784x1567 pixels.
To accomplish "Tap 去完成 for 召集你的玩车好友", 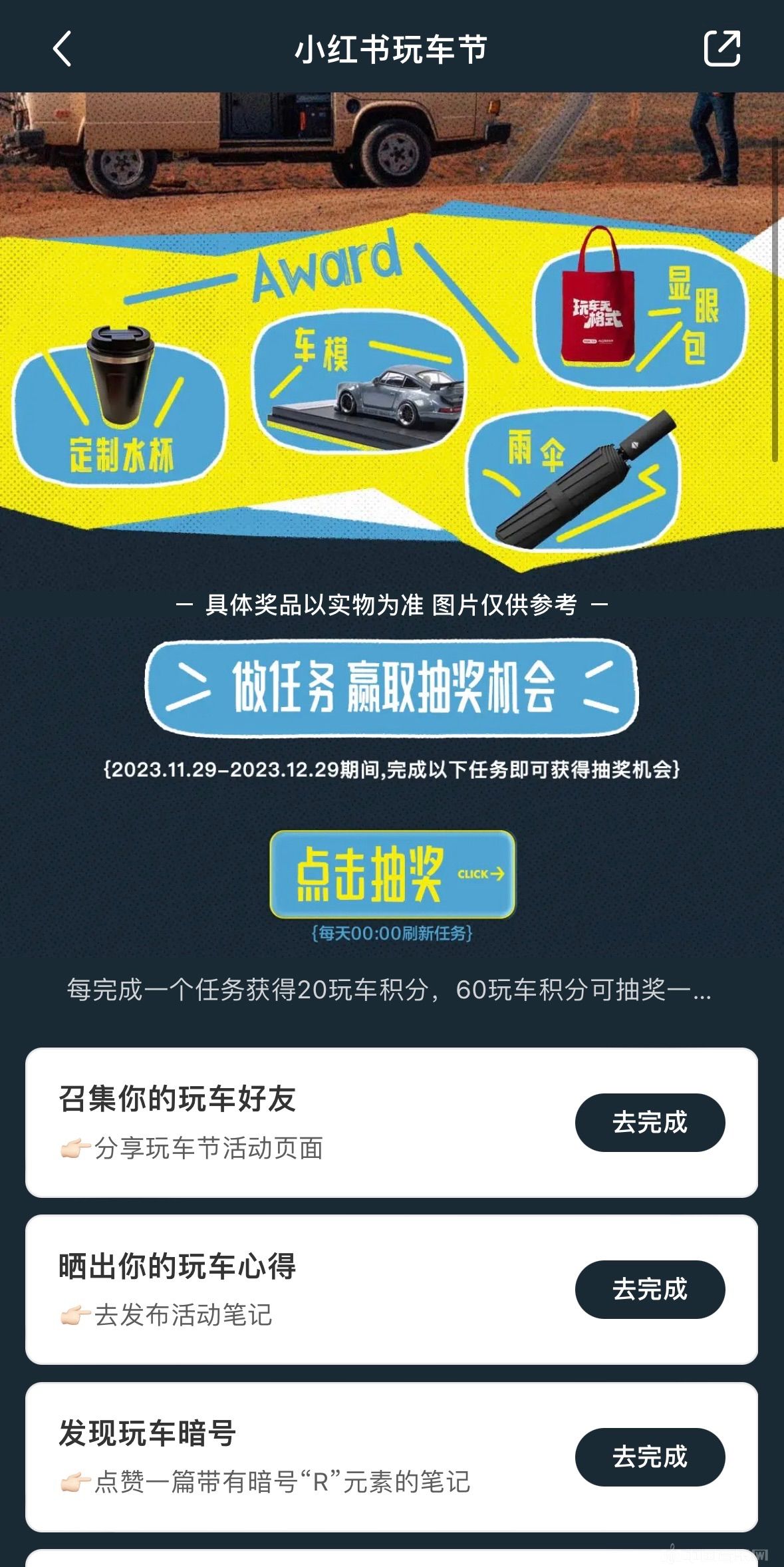I will (x=650, y=1122).
